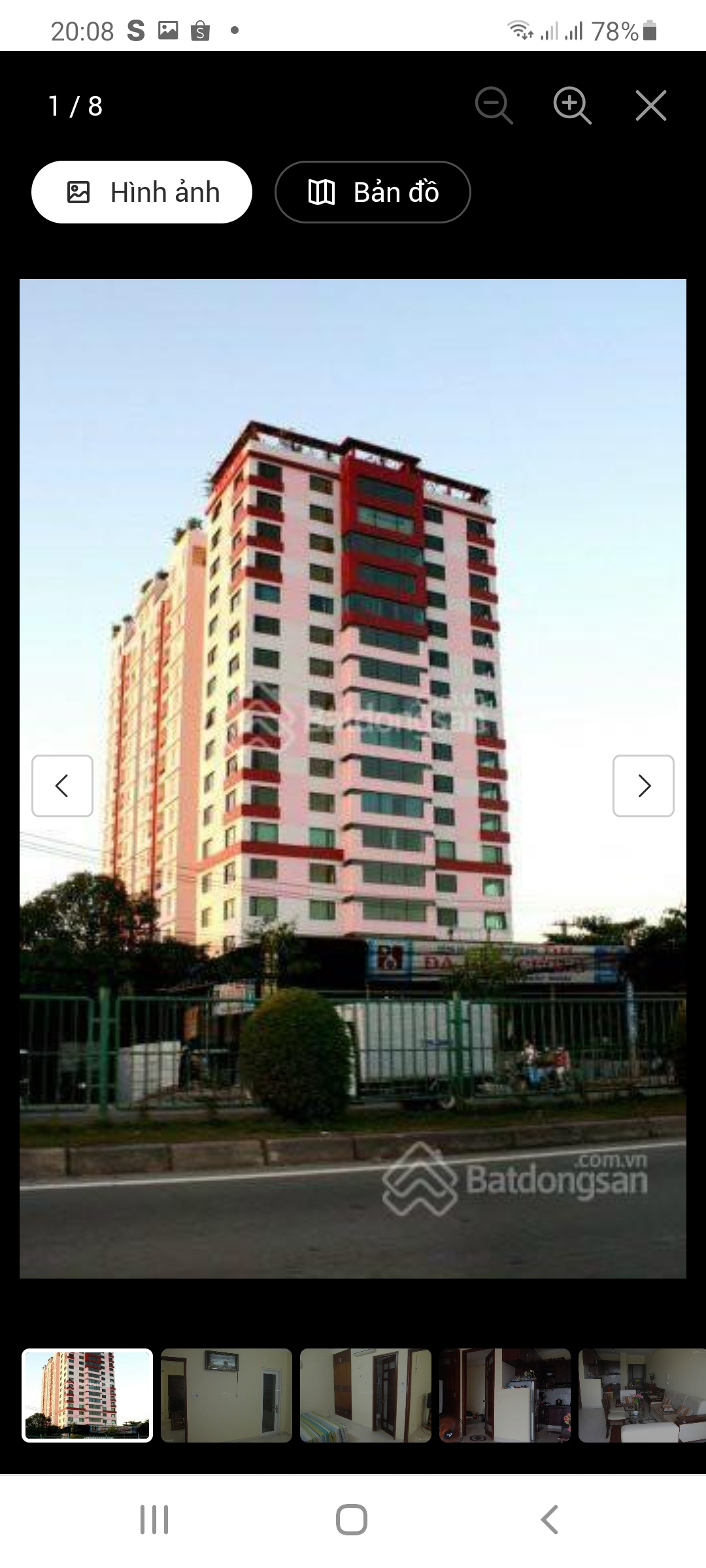Go to the next photo
The height and width of the screenshot is (1568, 706).
coord(643,786)
